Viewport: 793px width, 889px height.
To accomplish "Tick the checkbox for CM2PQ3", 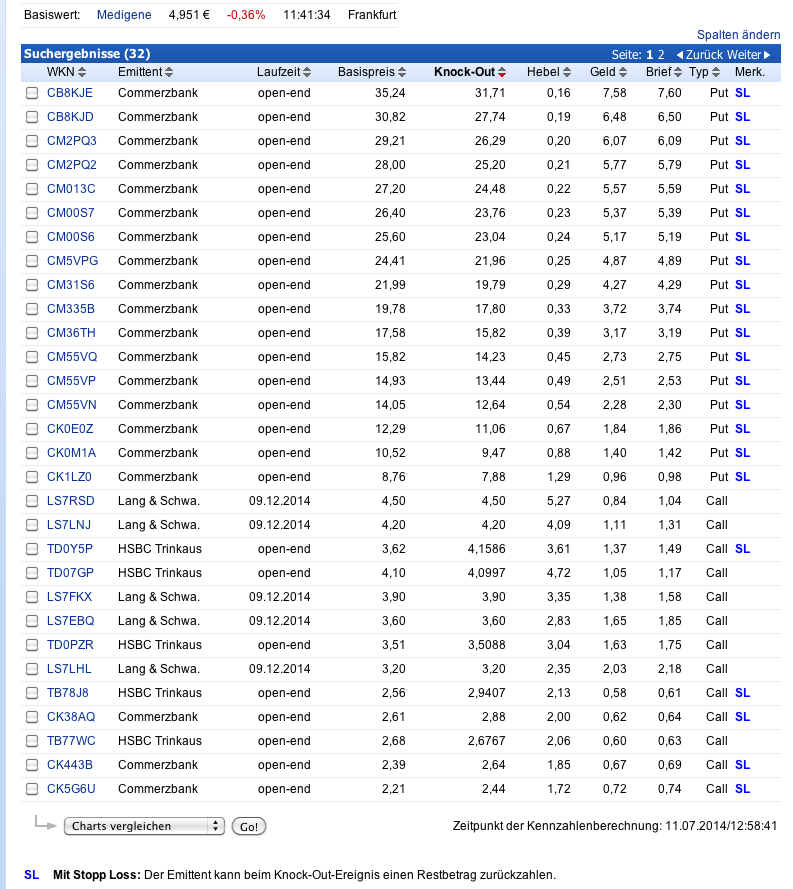I will (x=32, y=141).
